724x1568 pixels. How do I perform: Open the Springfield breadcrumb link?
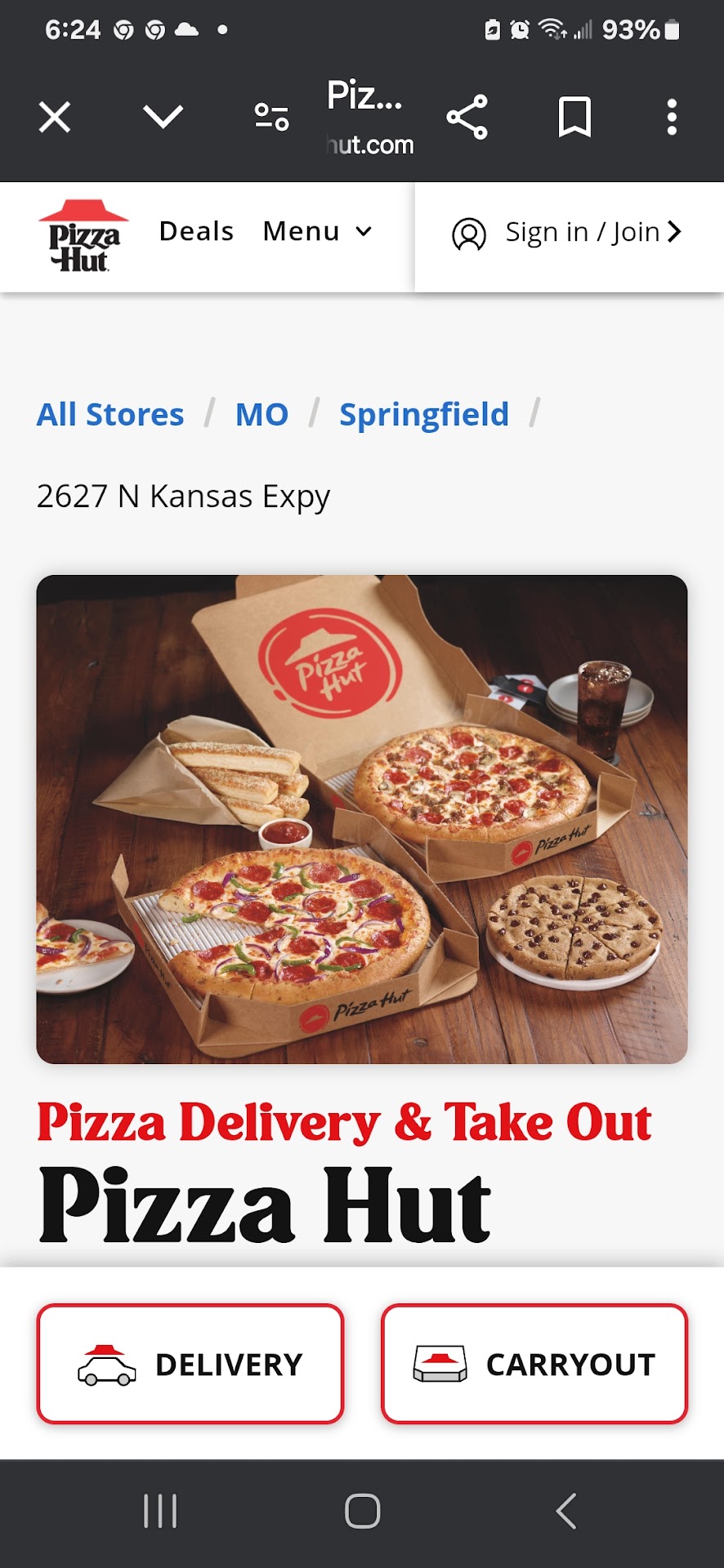(x=423, y=415)
